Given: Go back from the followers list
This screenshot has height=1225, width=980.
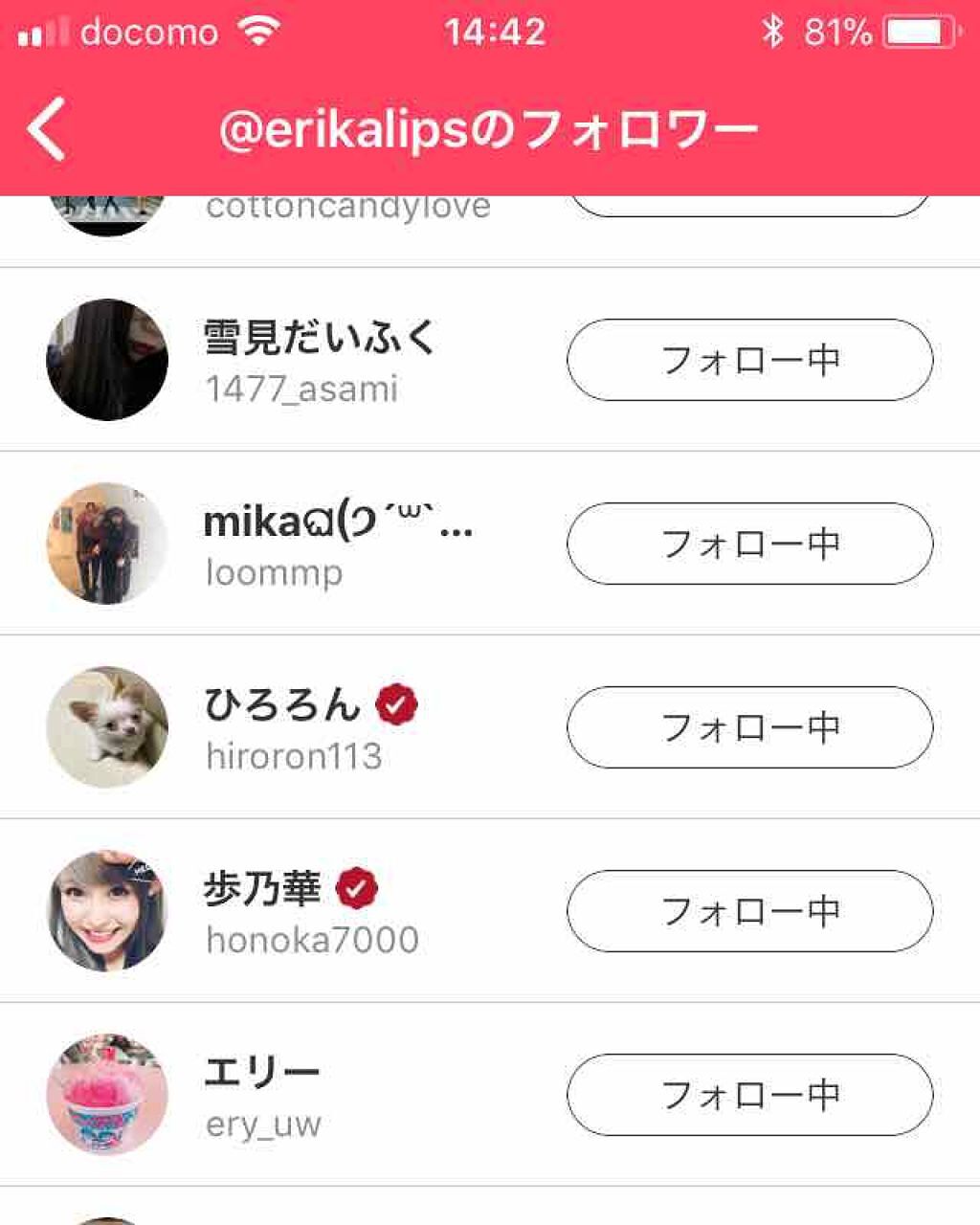Looking at the screenshot, I should (x=46, y=129).
